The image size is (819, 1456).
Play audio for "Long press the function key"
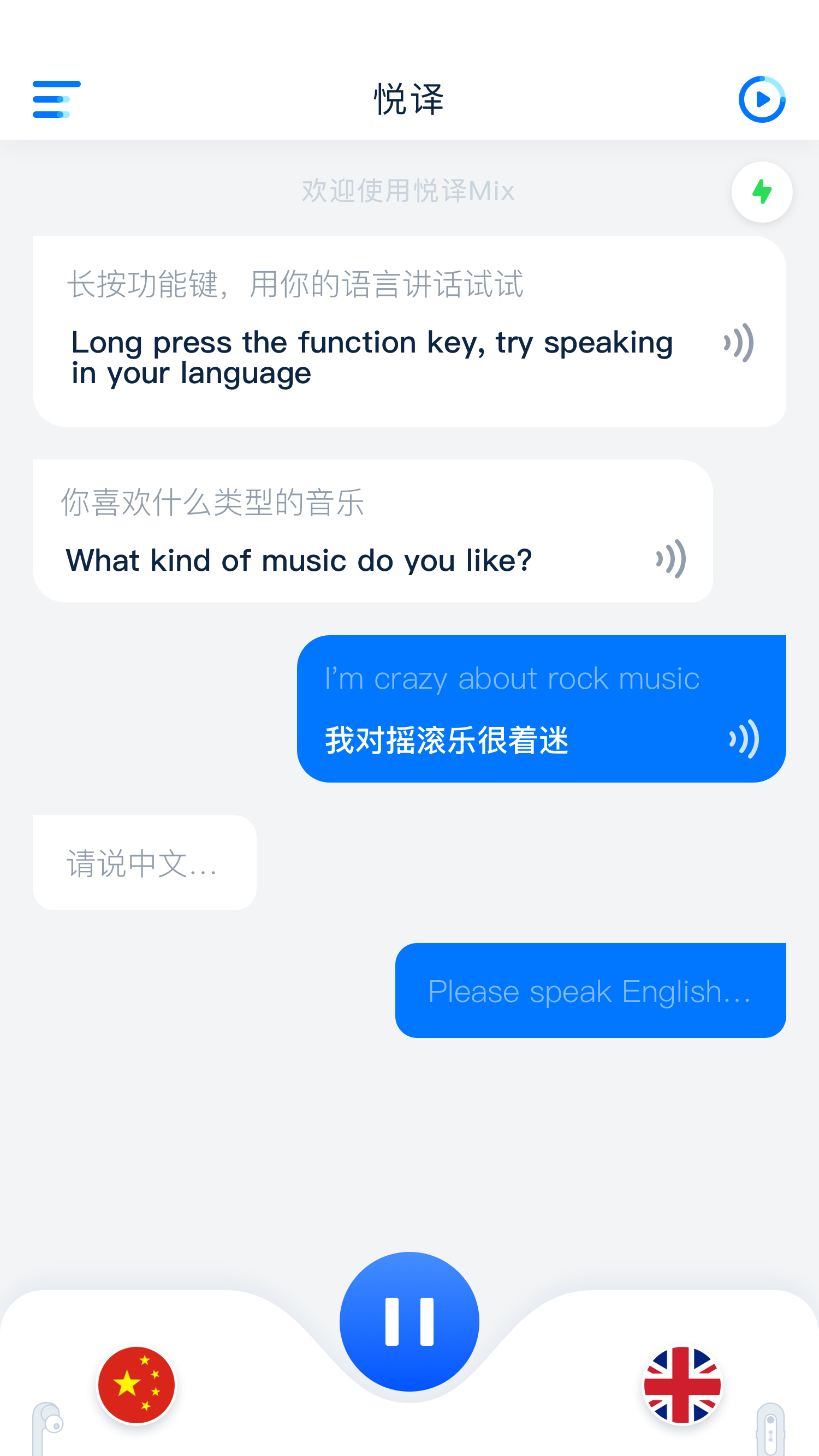click(739, 343)
